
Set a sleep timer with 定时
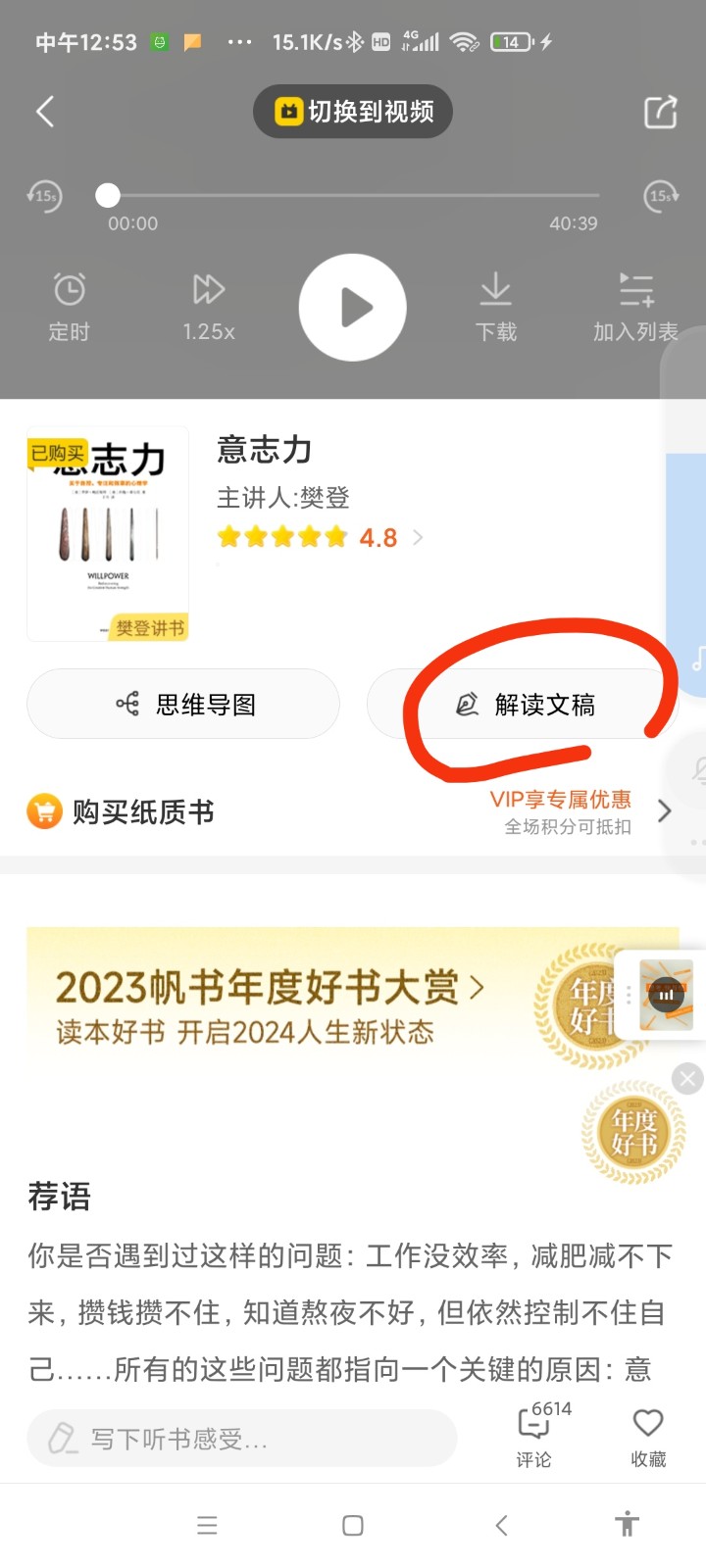coord(69,308)
